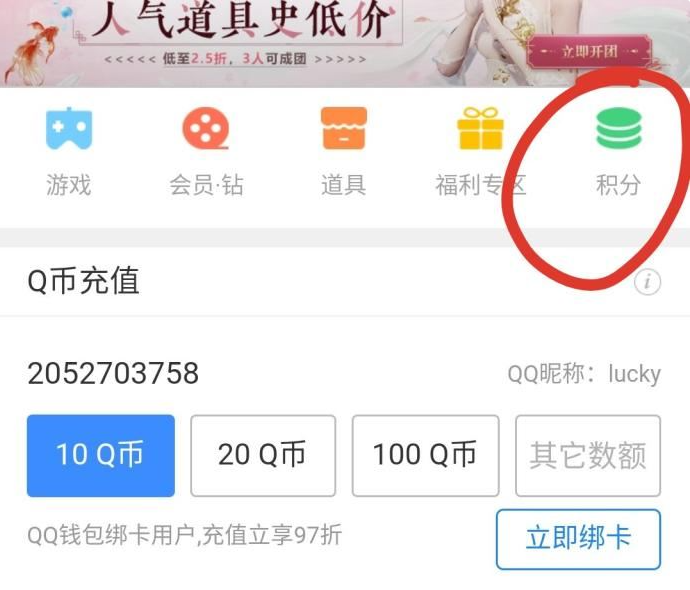This screenshot has width=690, height=590.
Task: Pick the 100 Q币 amount
Action: (425, 456)
